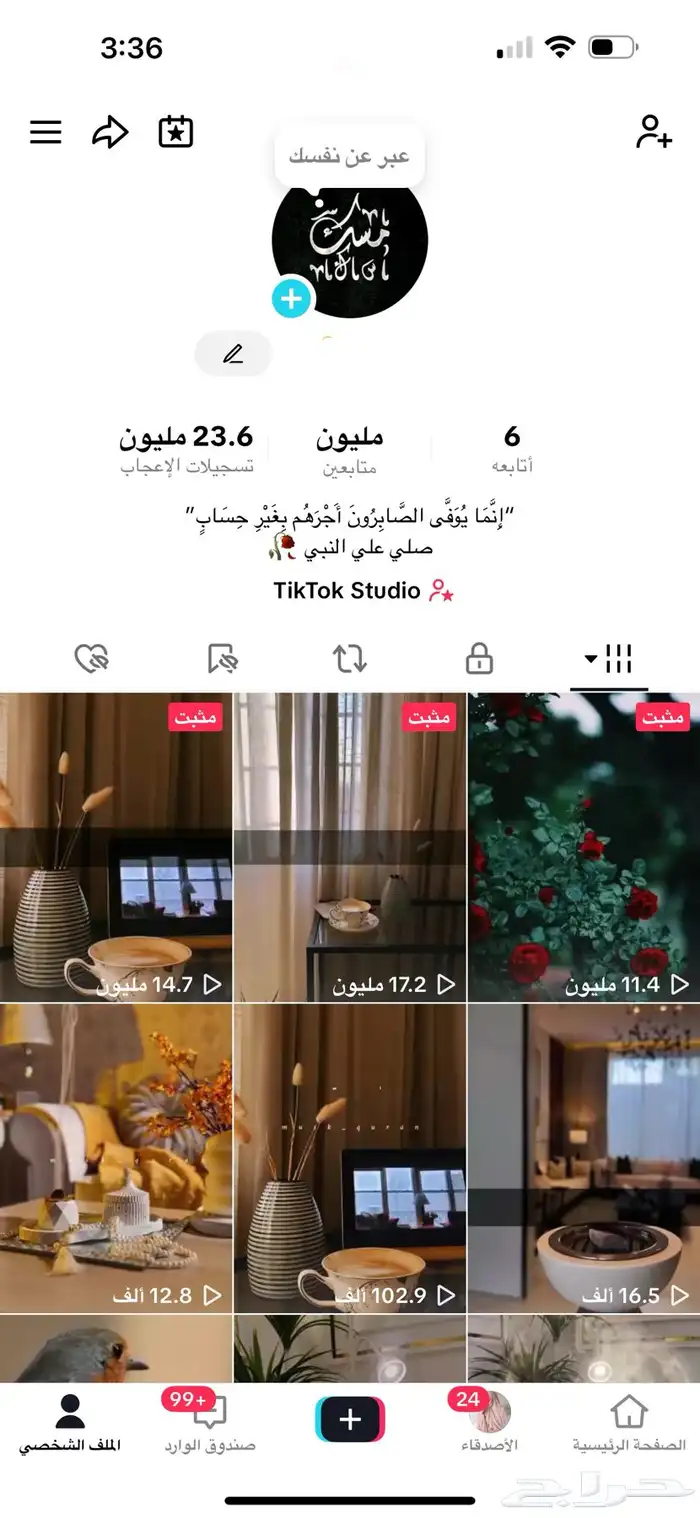The height and width of the screenshot is (1518, 700).
Task: View the followers list
Action: pos(350,450)
